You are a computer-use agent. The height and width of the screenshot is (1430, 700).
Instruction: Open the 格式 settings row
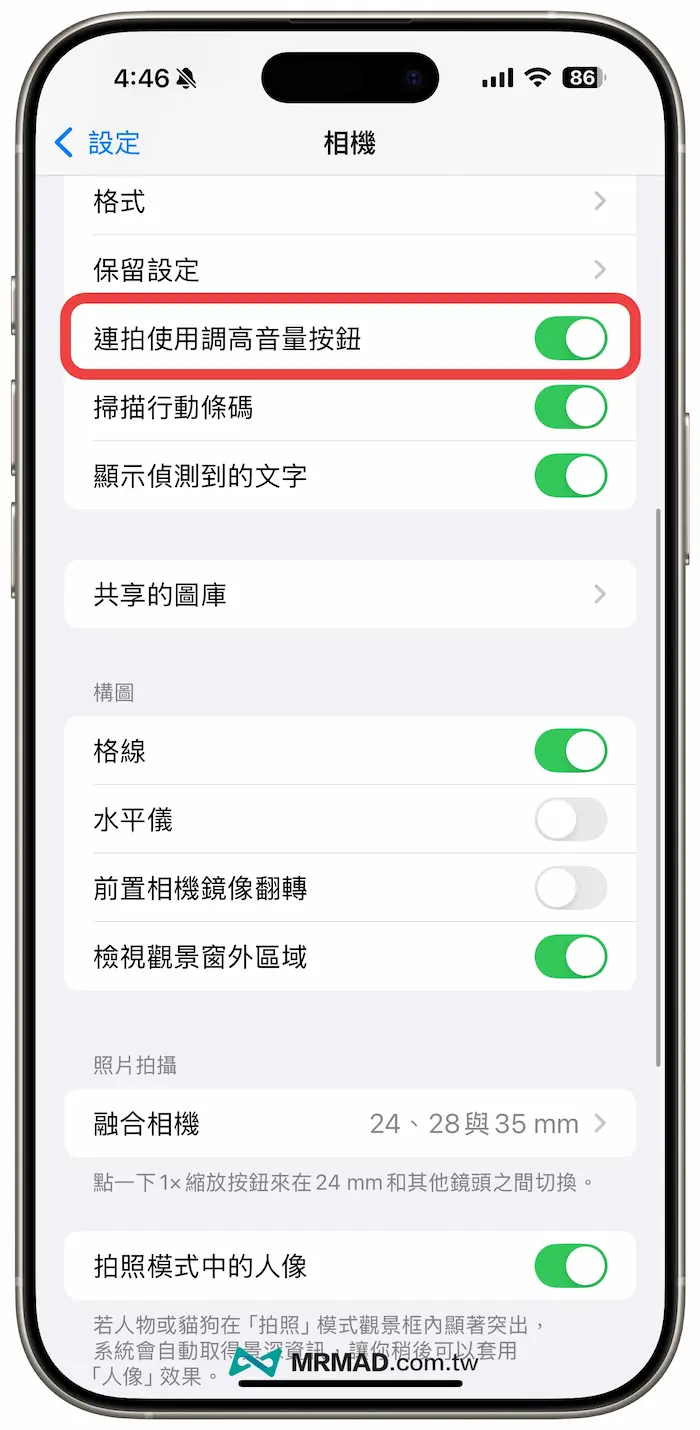click(350, 202)
